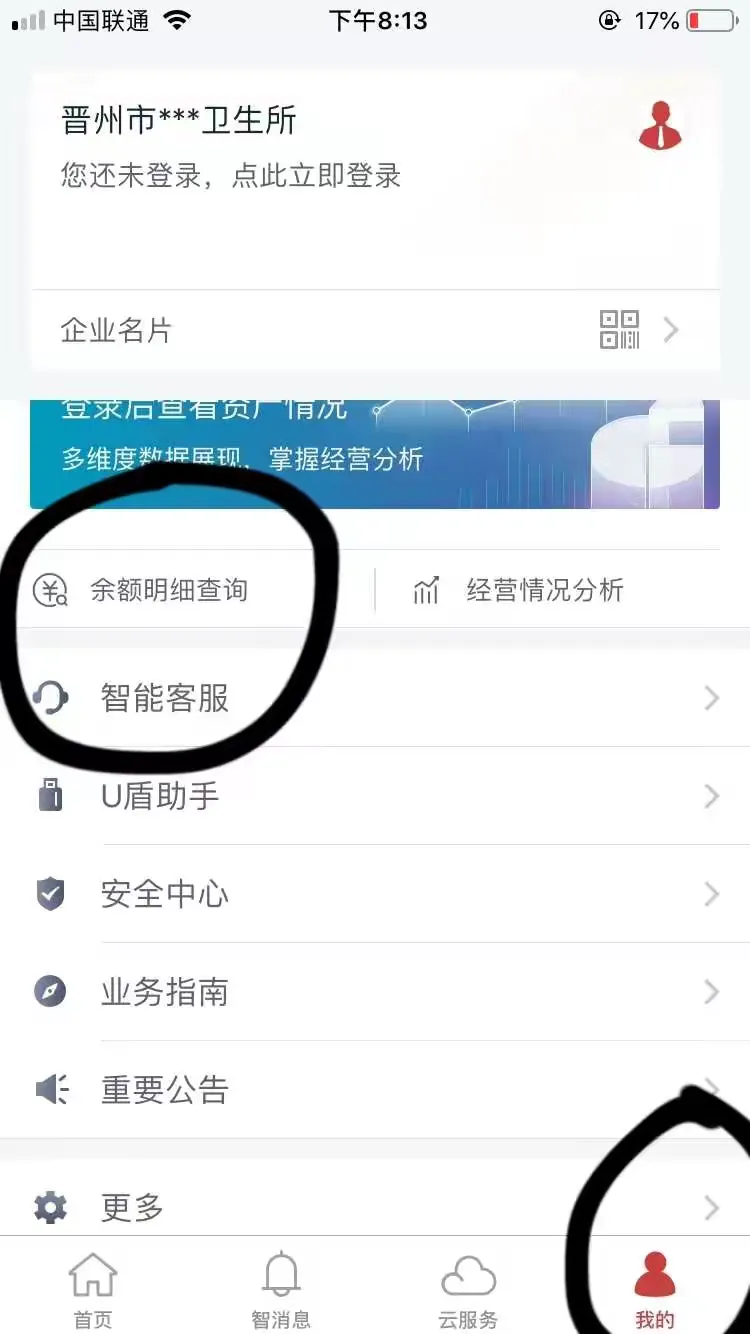Tap the business guide (业务指南) compass icon
Viewport: 750px width, 1334px height.
50,992
